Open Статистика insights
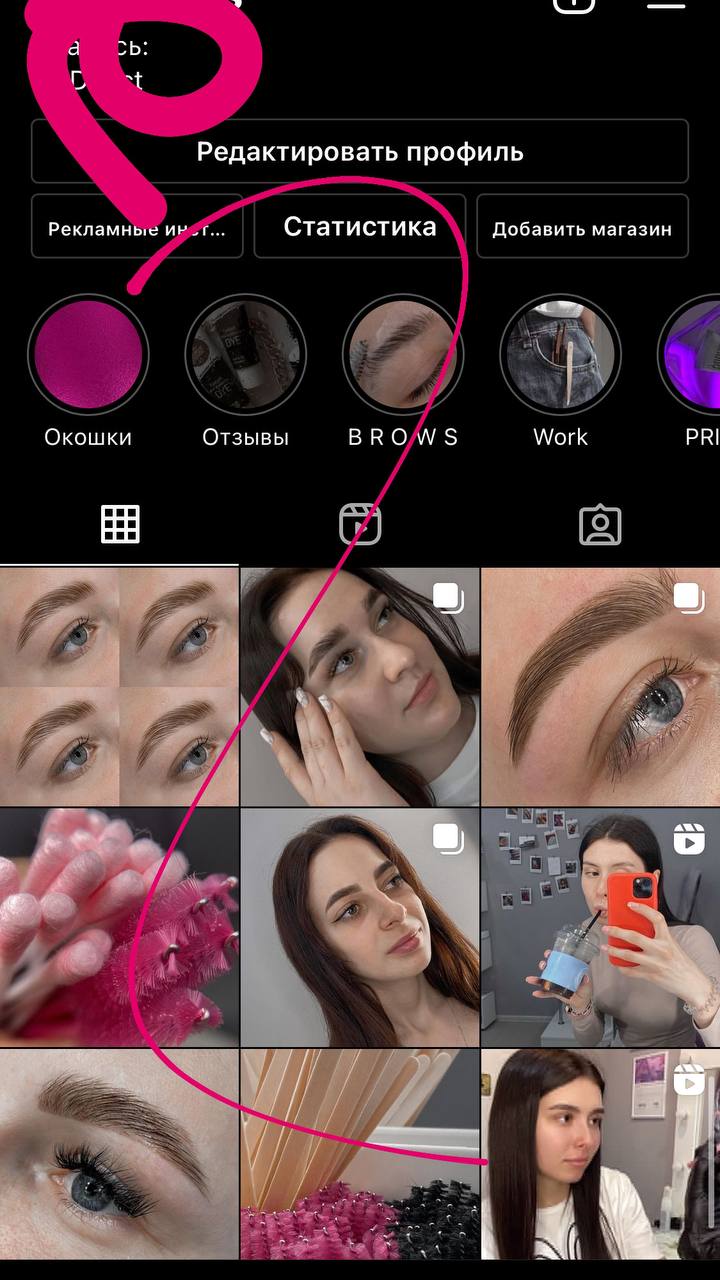 point(360,227)
